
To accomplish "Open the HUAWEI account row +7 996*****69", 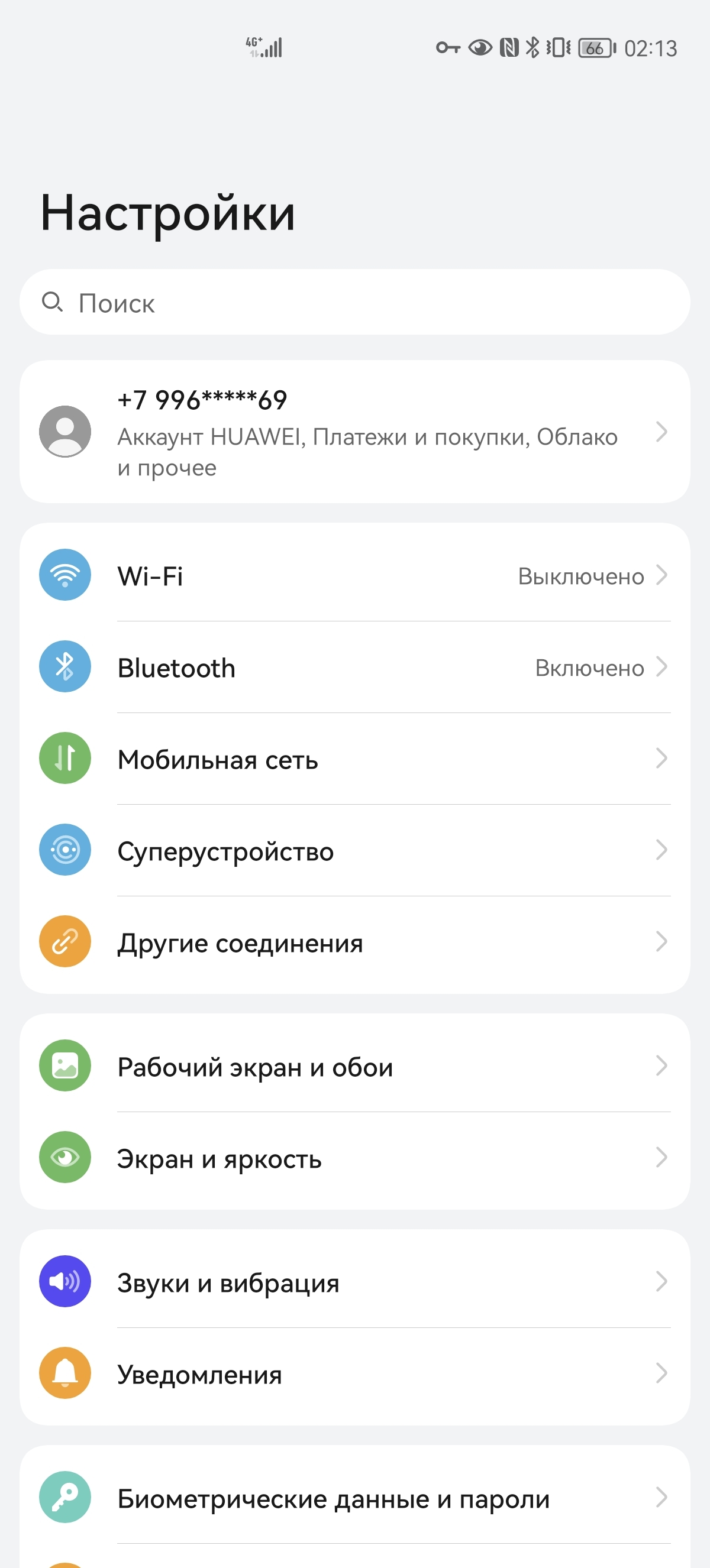I will (x=354, y=432).
